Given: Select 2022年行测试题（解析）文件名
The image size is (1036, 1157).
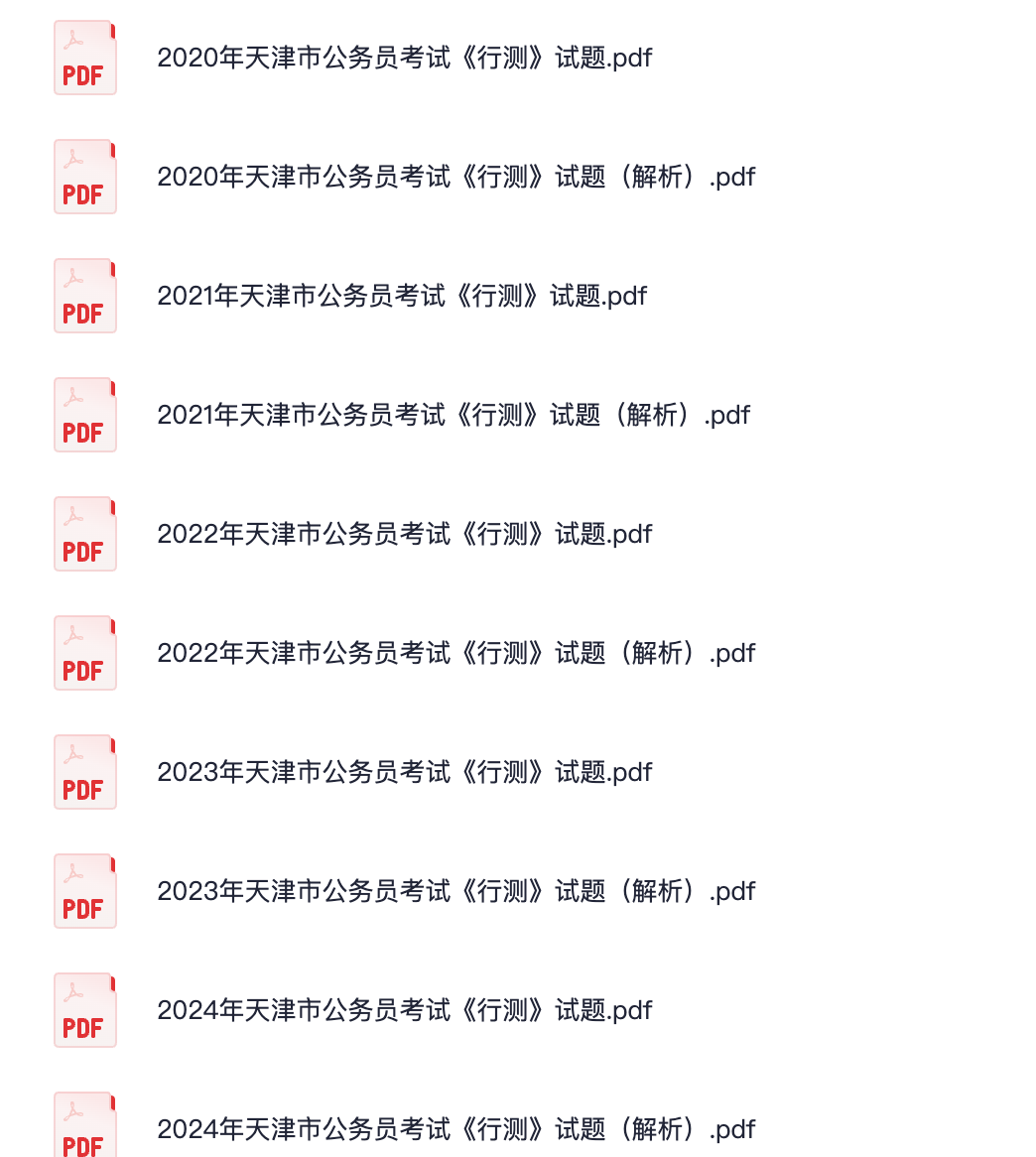Looking at the screenshot, I should click(454, 653).
